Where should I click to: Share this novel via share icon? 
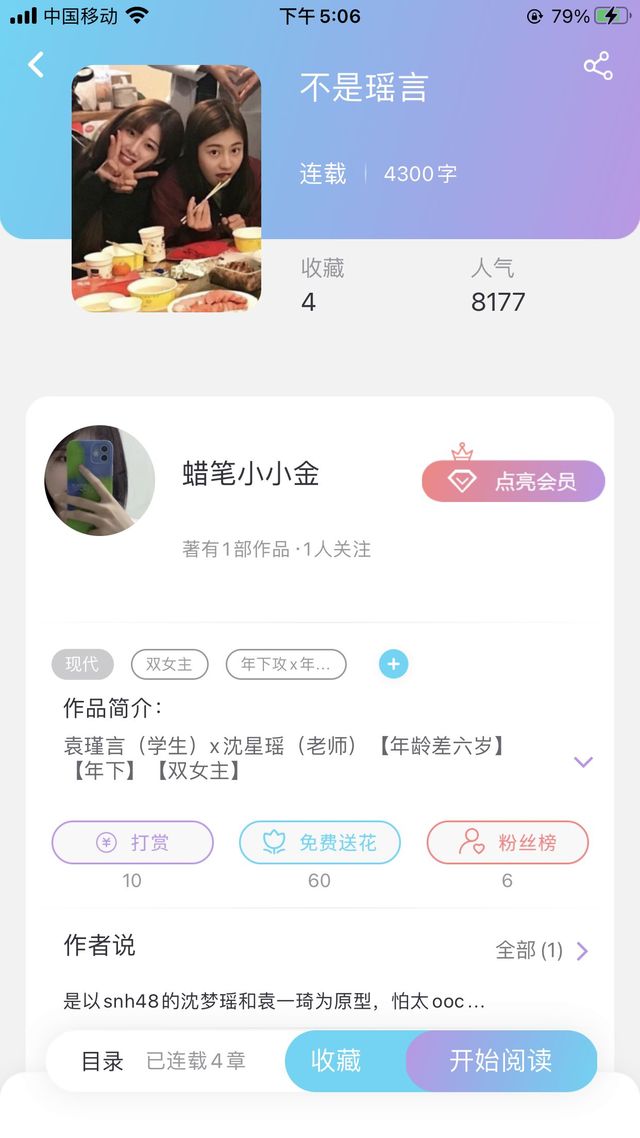click(597, 66)
